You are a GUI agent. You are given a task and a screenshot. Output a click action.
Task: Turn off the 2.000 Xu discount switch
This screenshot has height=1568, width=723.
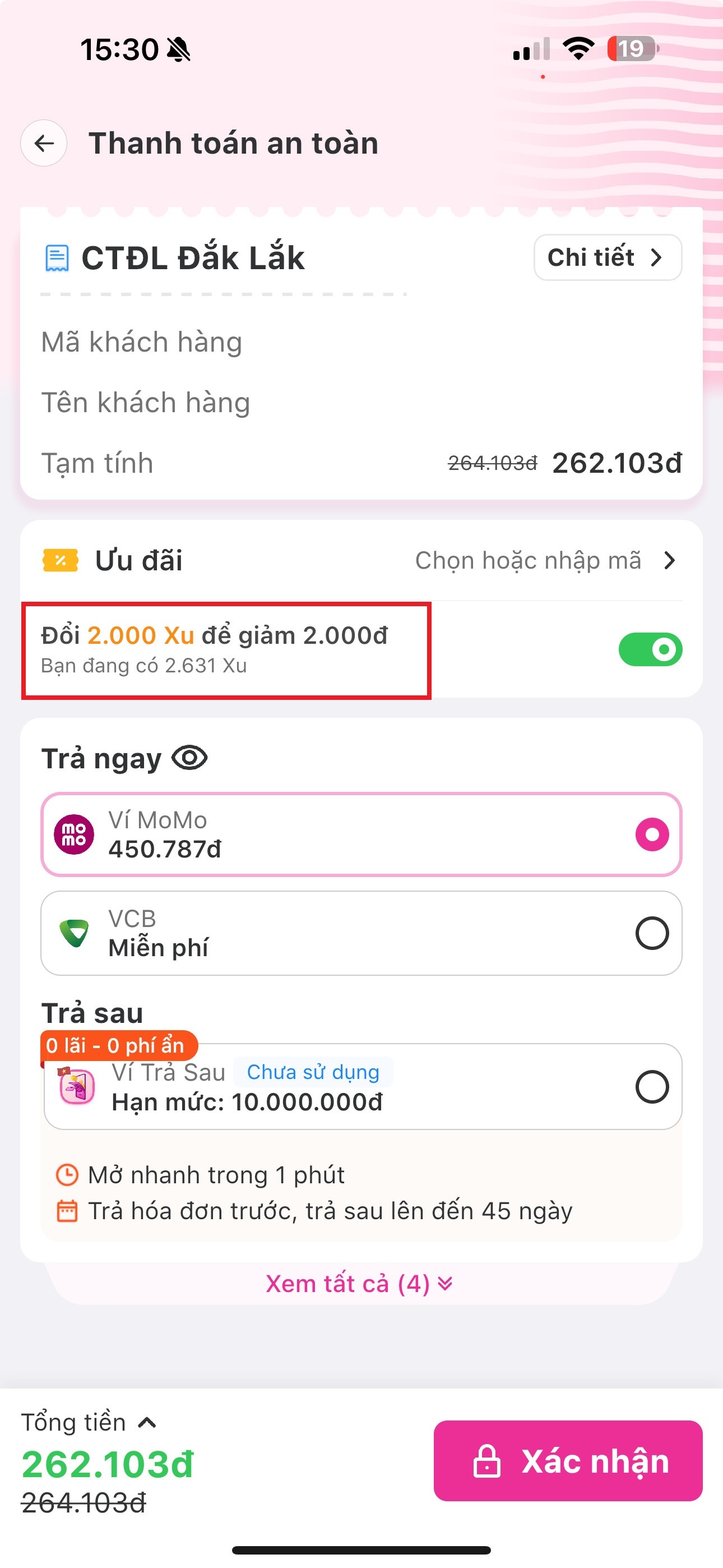[650, 649]
